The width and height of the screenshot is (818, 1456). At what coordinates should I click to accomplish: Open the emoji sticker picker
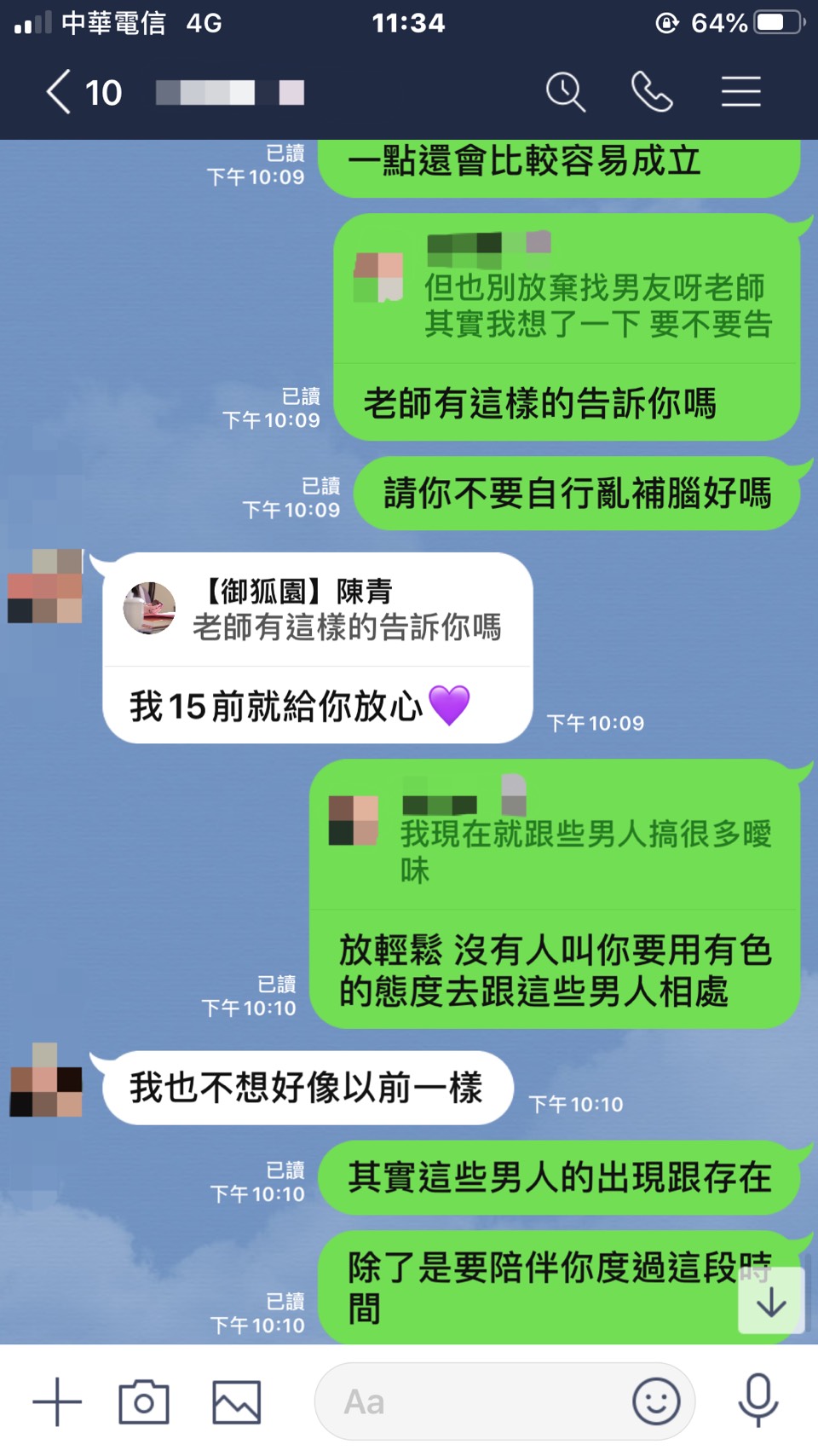[656, 1401]
